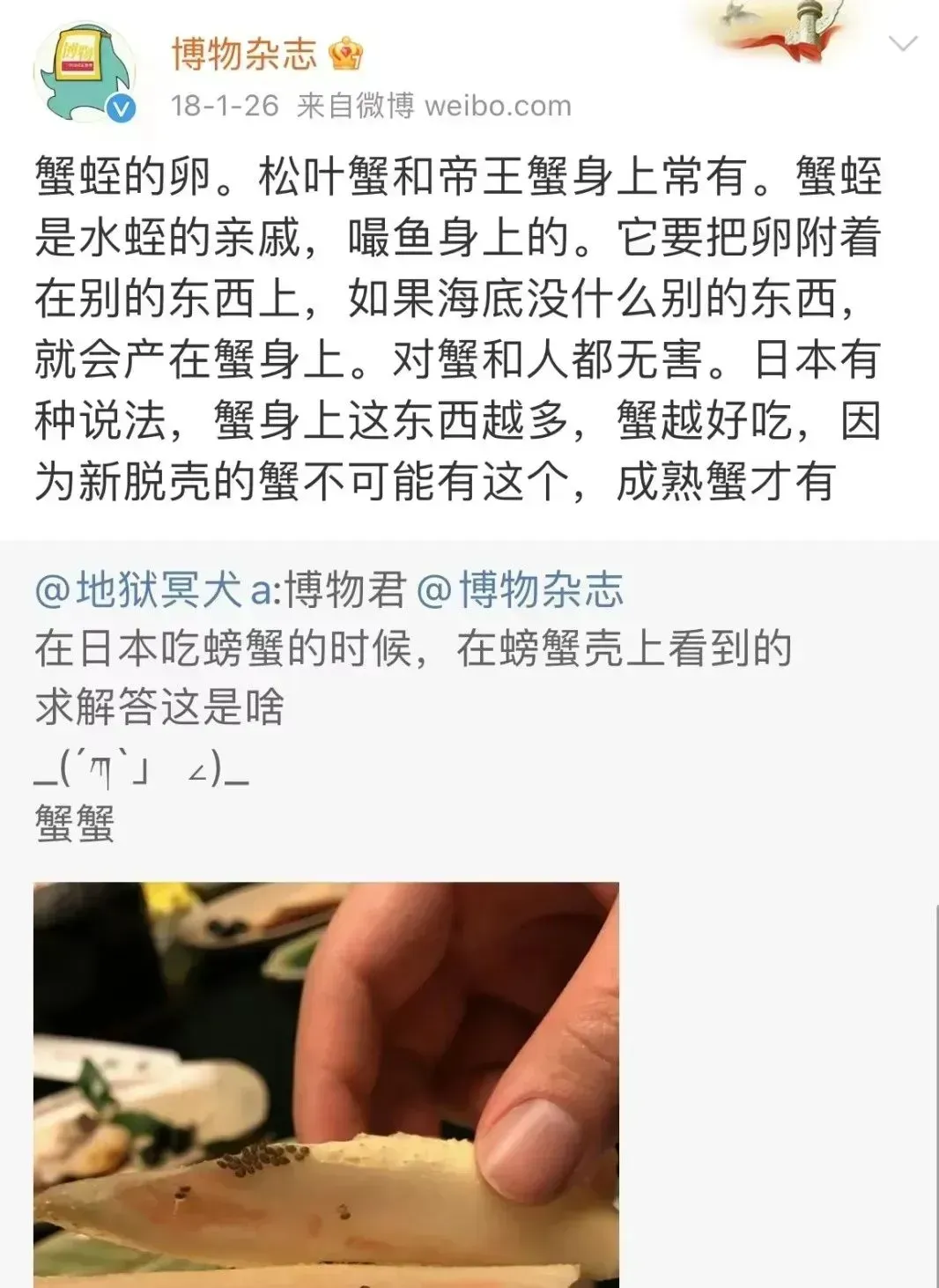Viewport: 939px width, 1288px height.
Task: Open the original reposted post text
Action: pos(412,678)
